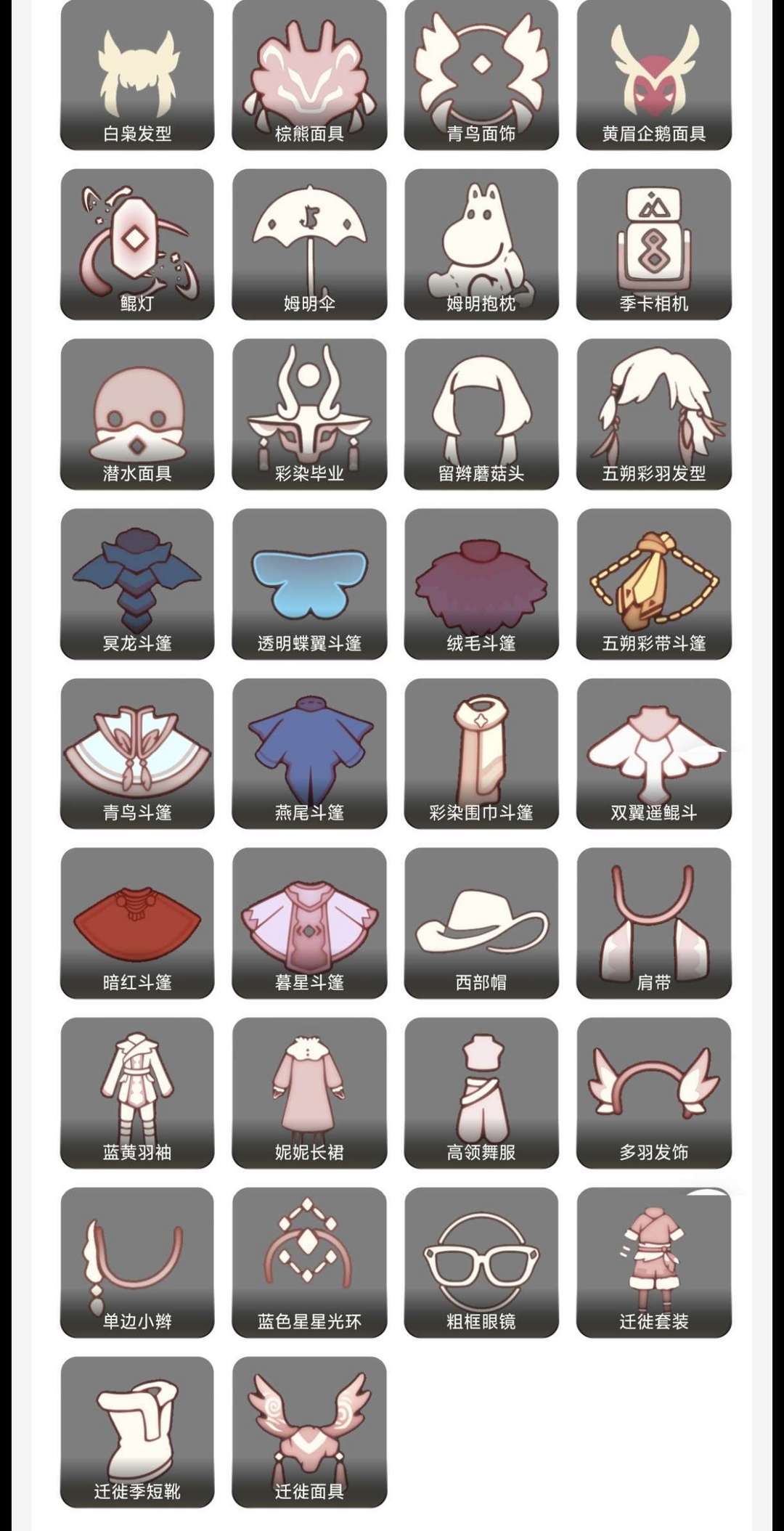The width and height of the screenshot is (784, 1531).
Task: Select the 冥龙斗篷 cape tile
Action: pos(137,584)
